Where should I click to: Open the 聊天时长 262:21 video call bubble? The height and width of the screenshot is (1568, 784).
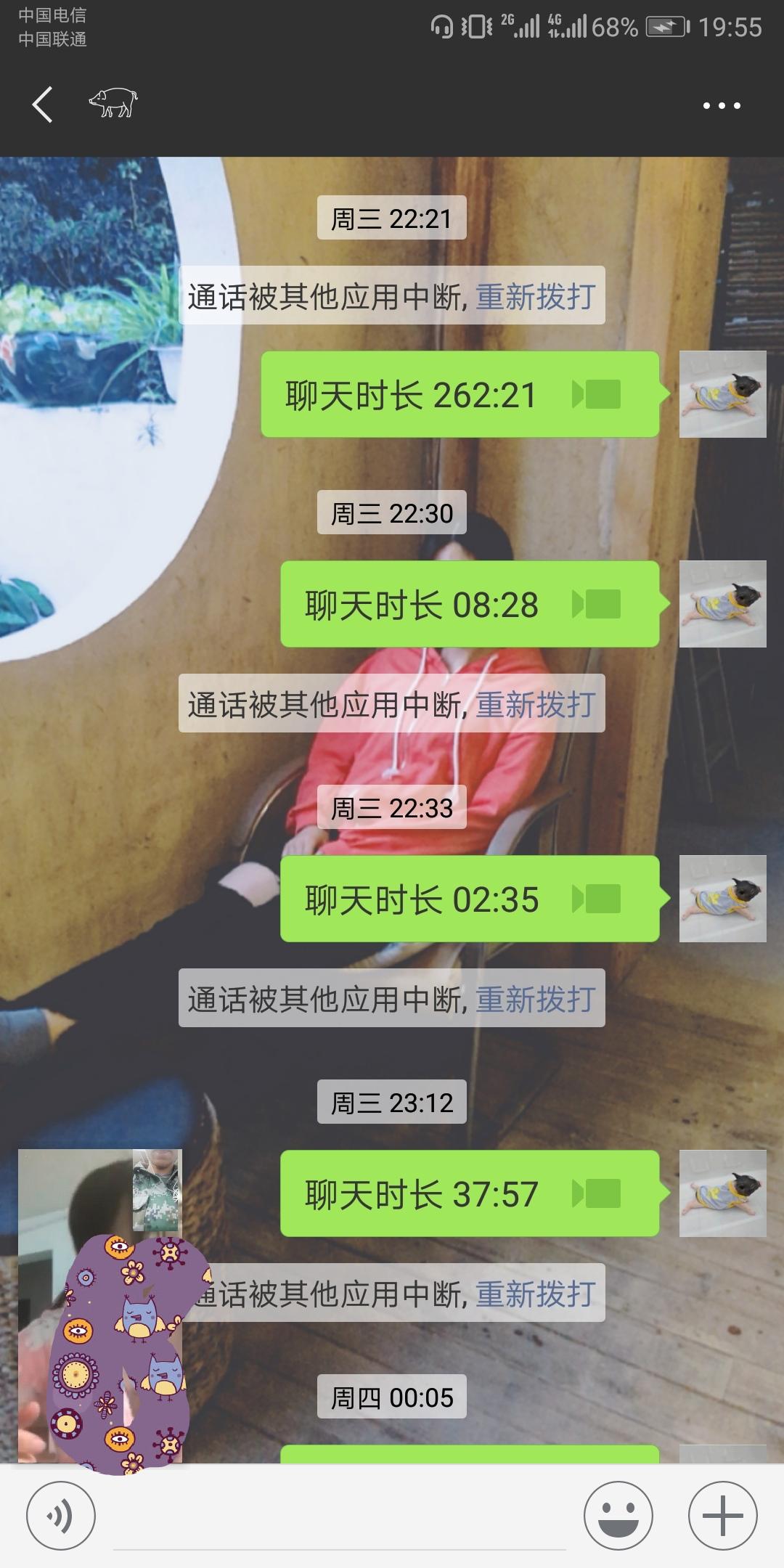pyautogui.click(x=460, y=395)
